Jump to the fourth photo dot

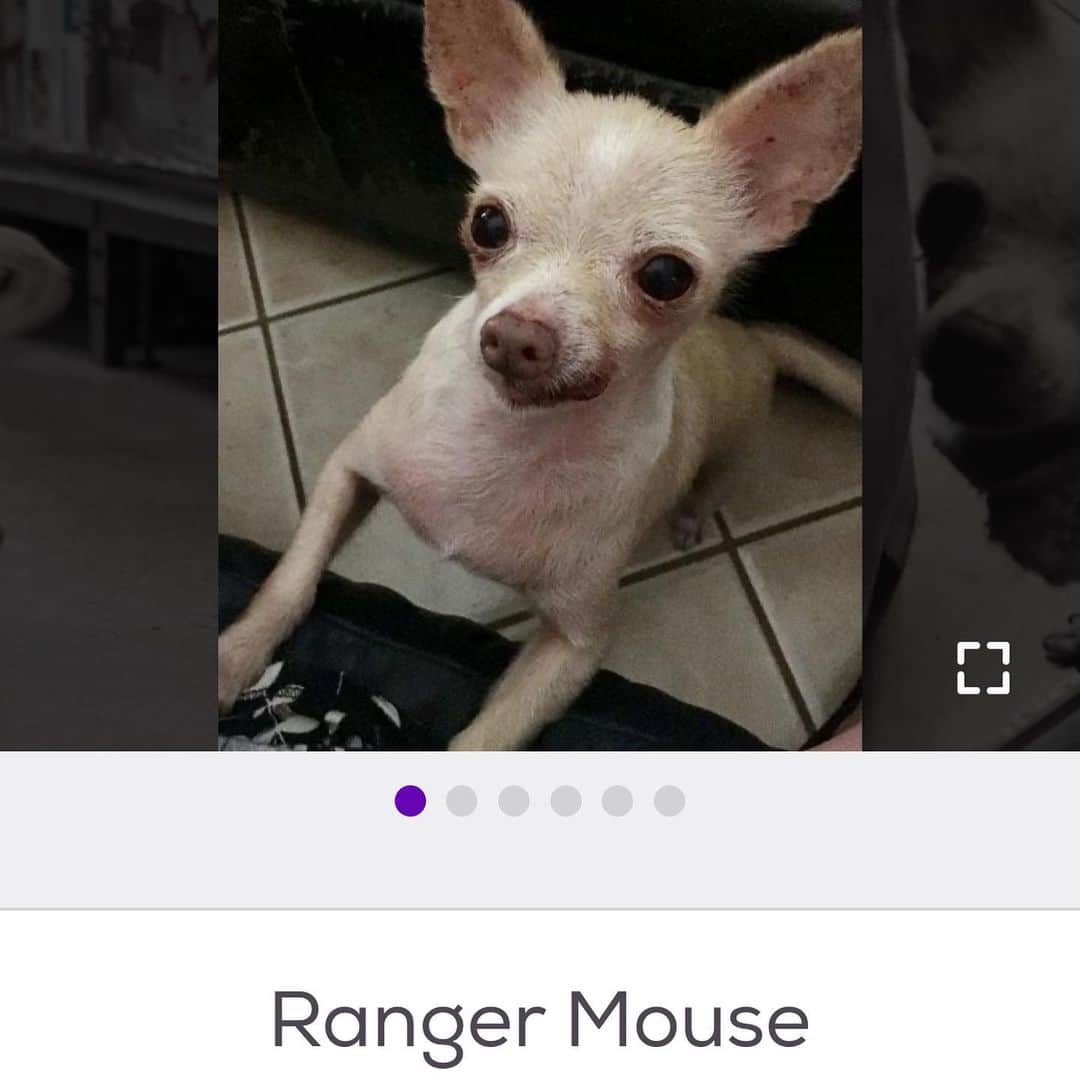coord(566,801)
